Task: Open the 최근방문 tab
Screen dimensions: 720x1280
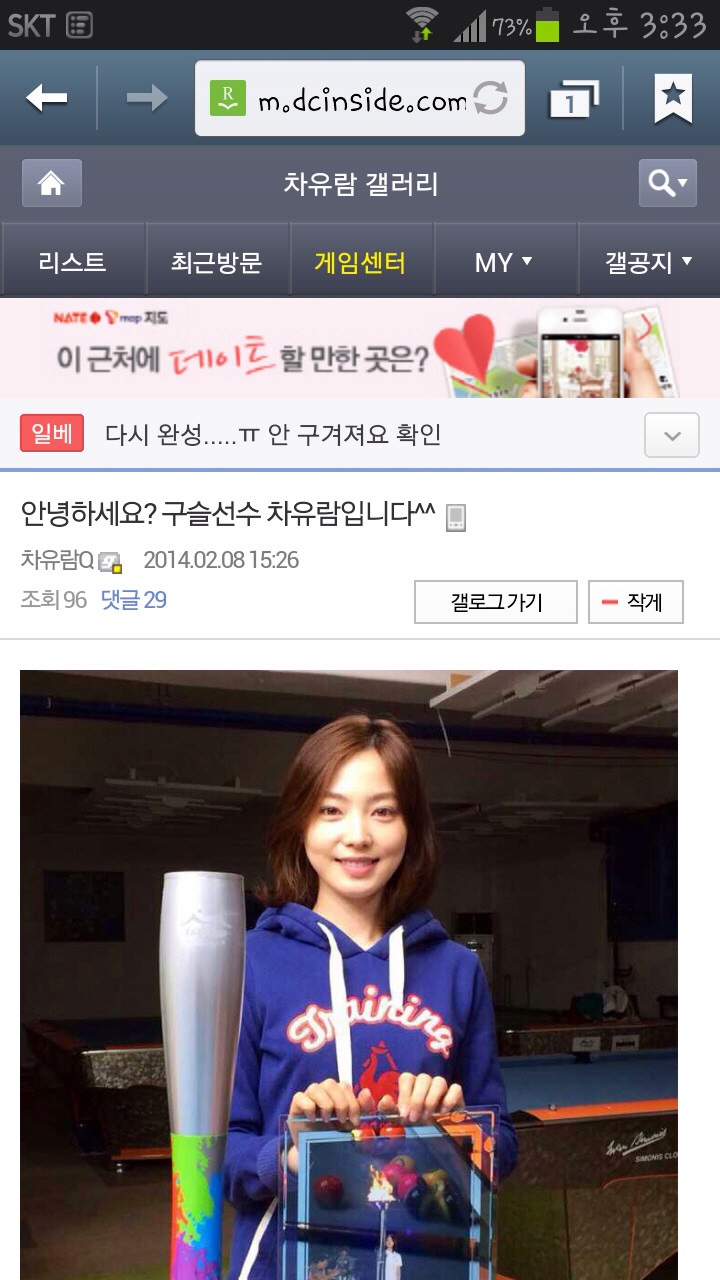Action: point(217,263)
